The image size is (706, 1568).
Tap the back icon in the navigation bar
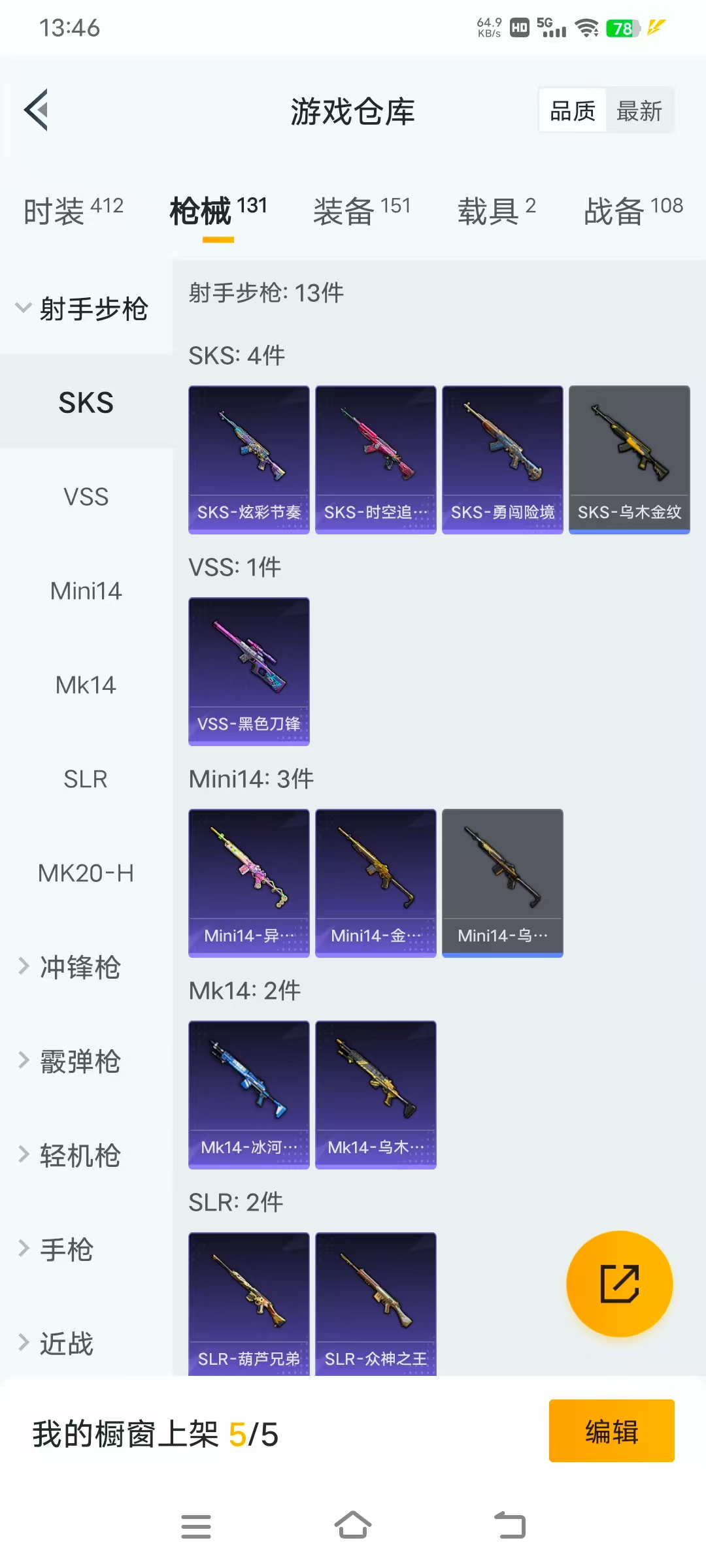(x=509, y=1526)
